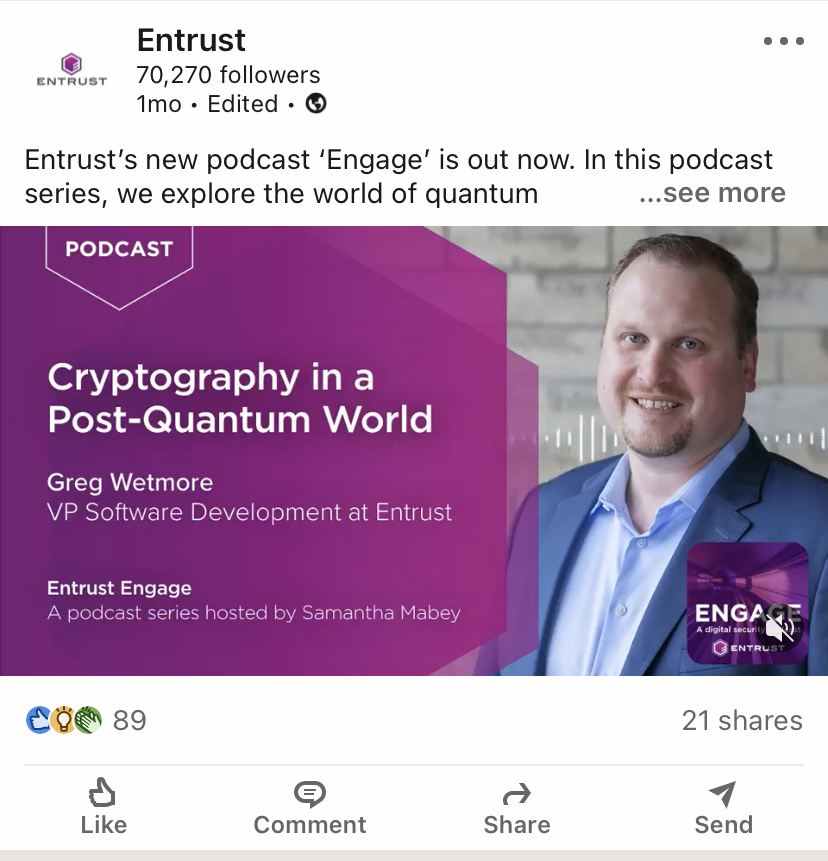This screenshot has width=828, height=861.
Task: View the 21 shares
Action: tap(741, 720)
